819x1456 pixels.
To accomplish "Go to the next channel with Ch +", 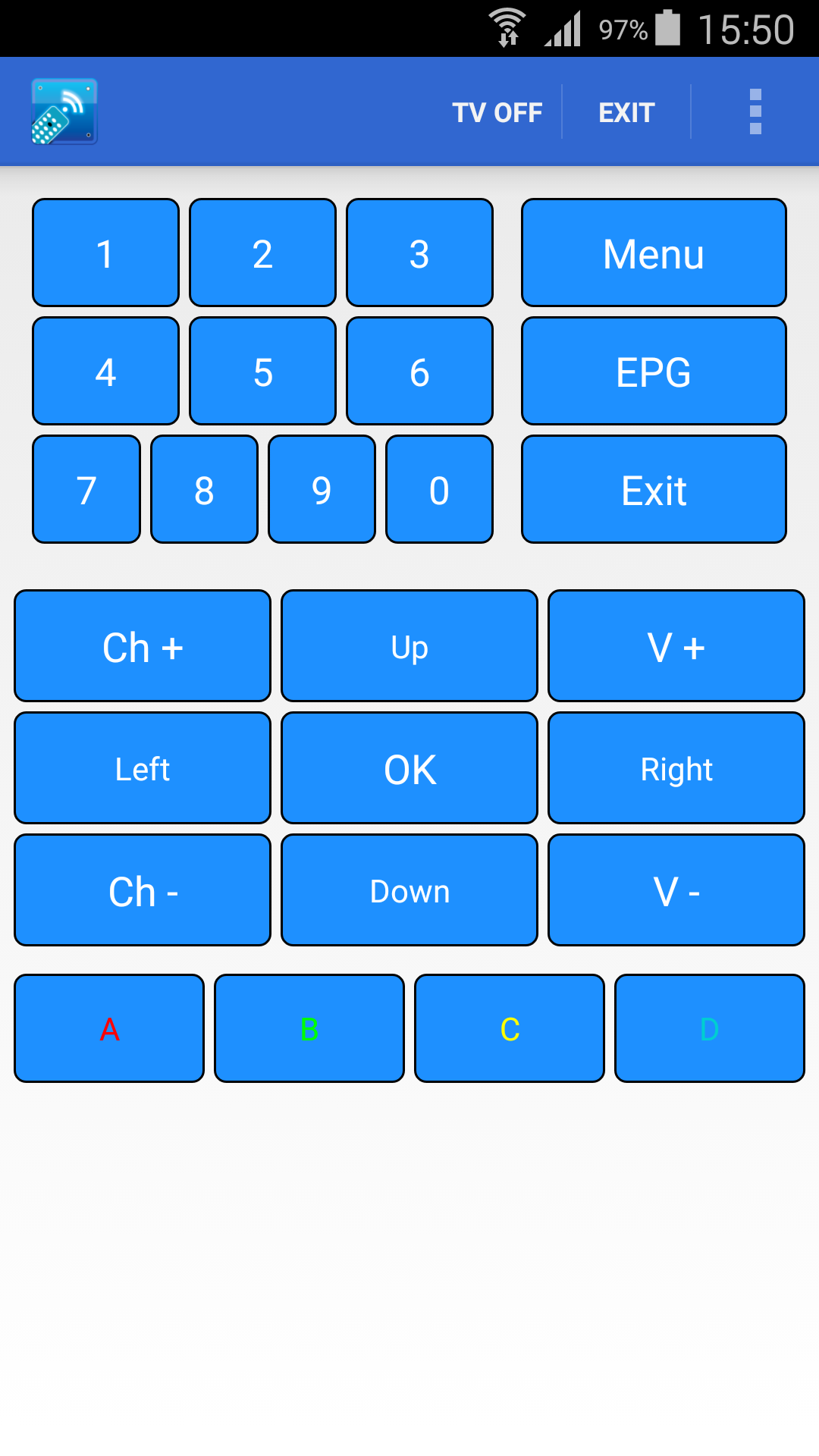I will coord(142,645).
